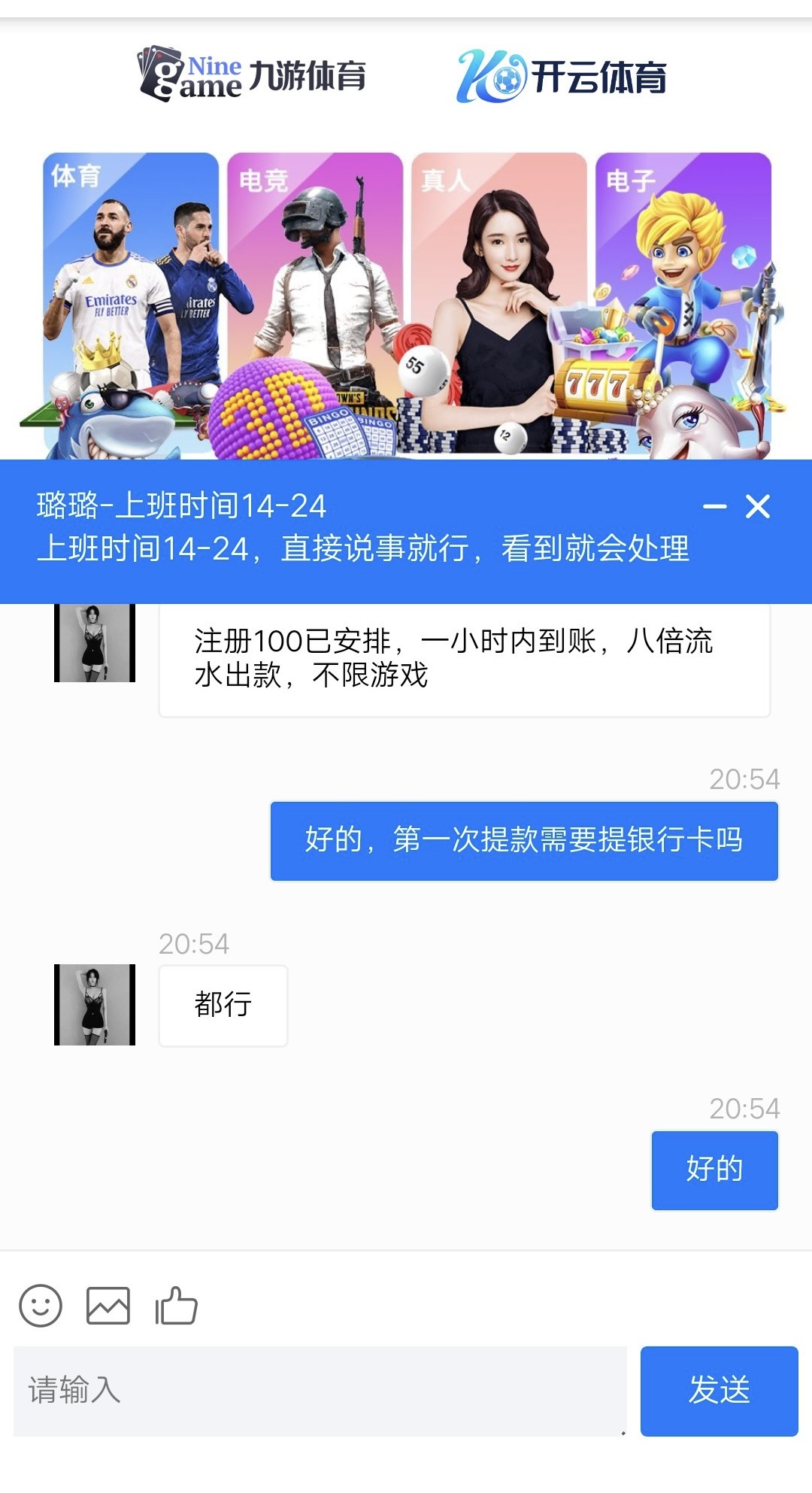The width and height of the screenshot is (812, 1493).
Task: Attach an image to the chat
Action: pos(108,1305)
